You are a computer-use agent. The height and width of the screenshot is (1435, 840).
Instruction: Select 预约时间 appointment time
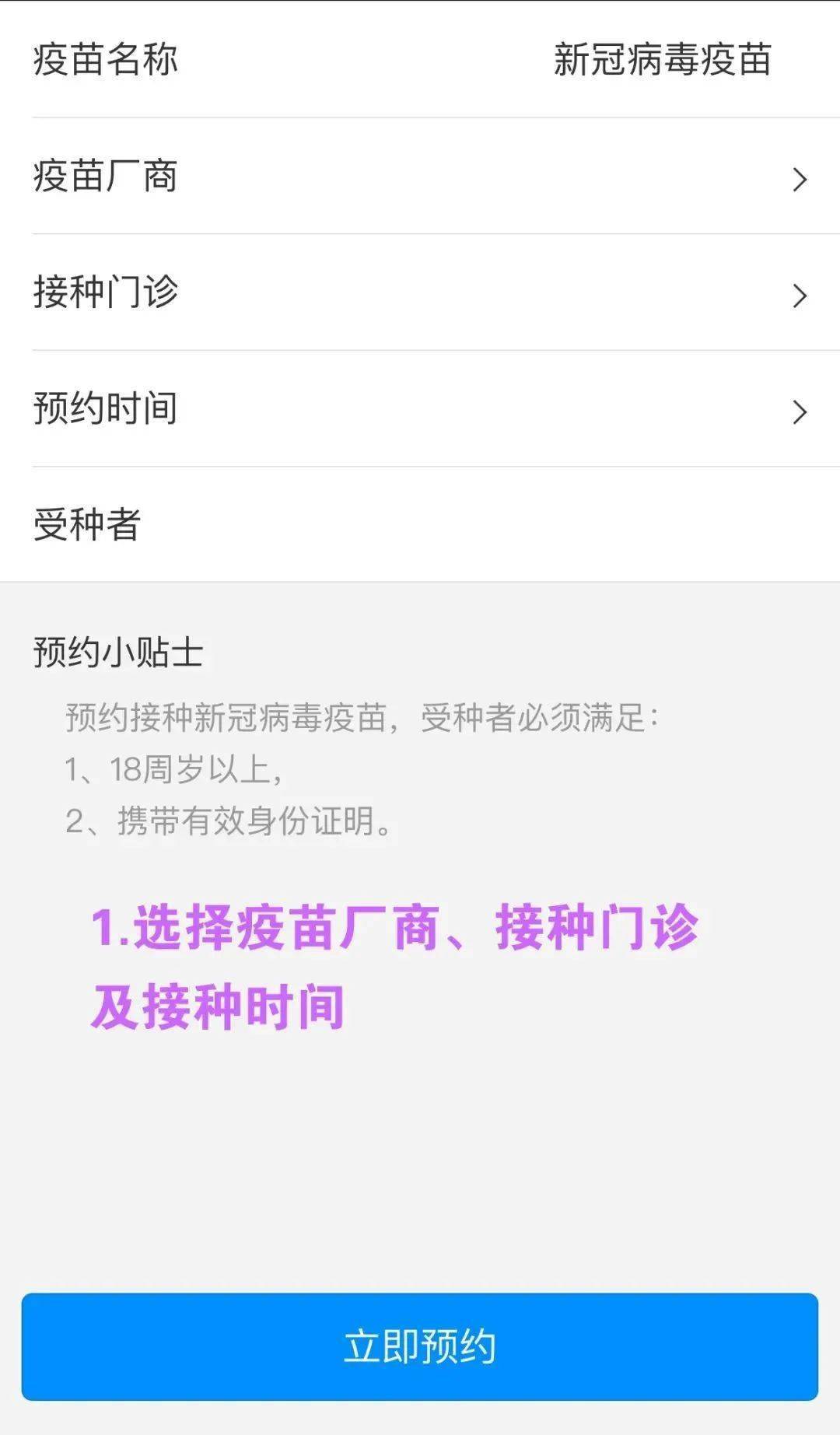click(x=420, y=409)
